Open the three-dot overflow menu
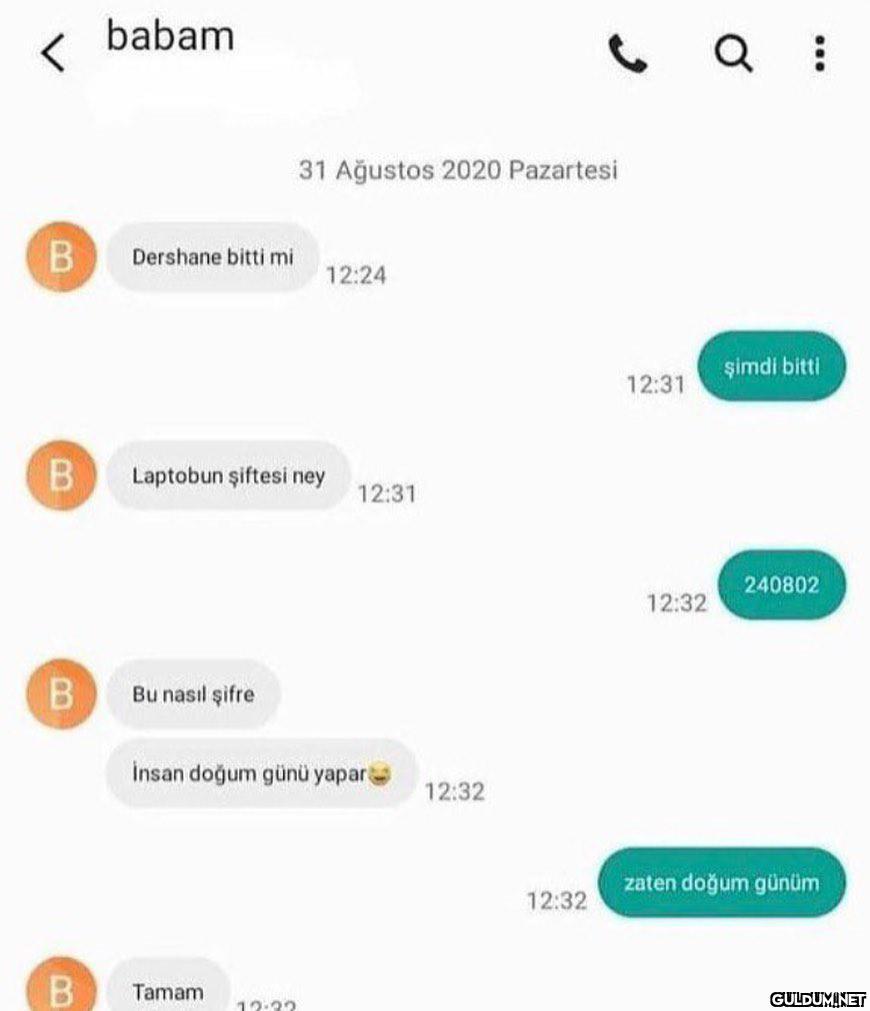The height and width of the screenshot is (1011, 870). tap(820, 54)
